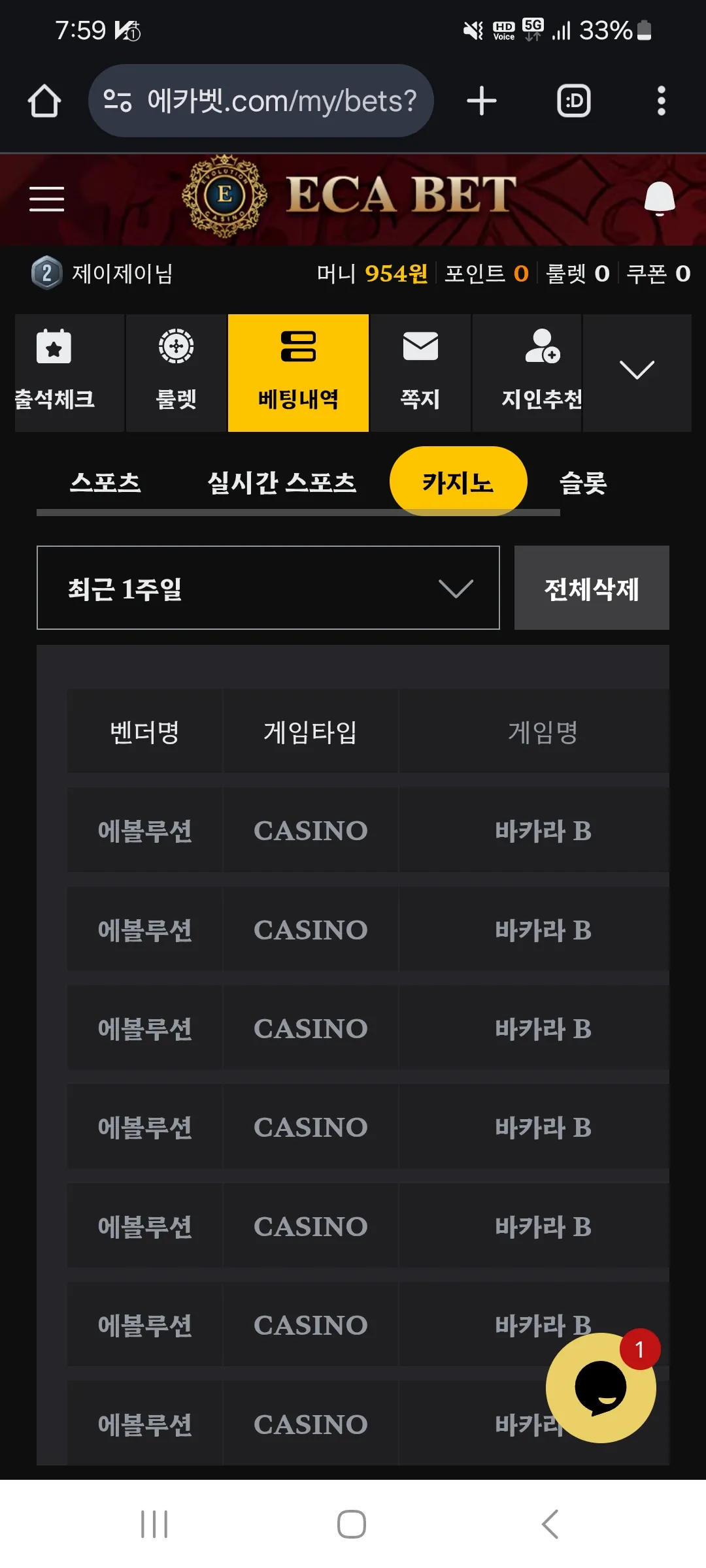The image size is (706, 1568).
Task: Select the 카지노 tab
Action: tap(458, 482)
